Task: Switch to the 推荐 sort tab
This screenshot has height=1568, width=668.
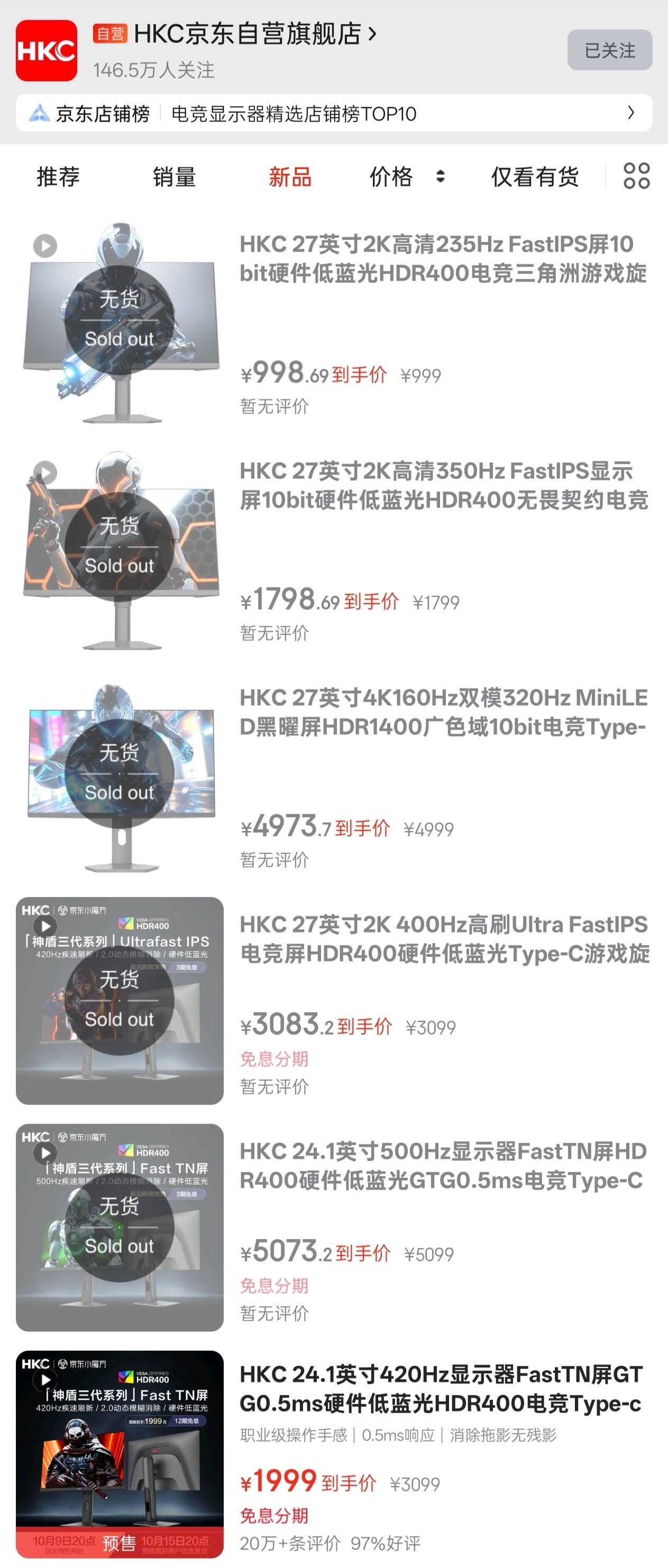Action: pyautogui.click(x=58, y=177)
